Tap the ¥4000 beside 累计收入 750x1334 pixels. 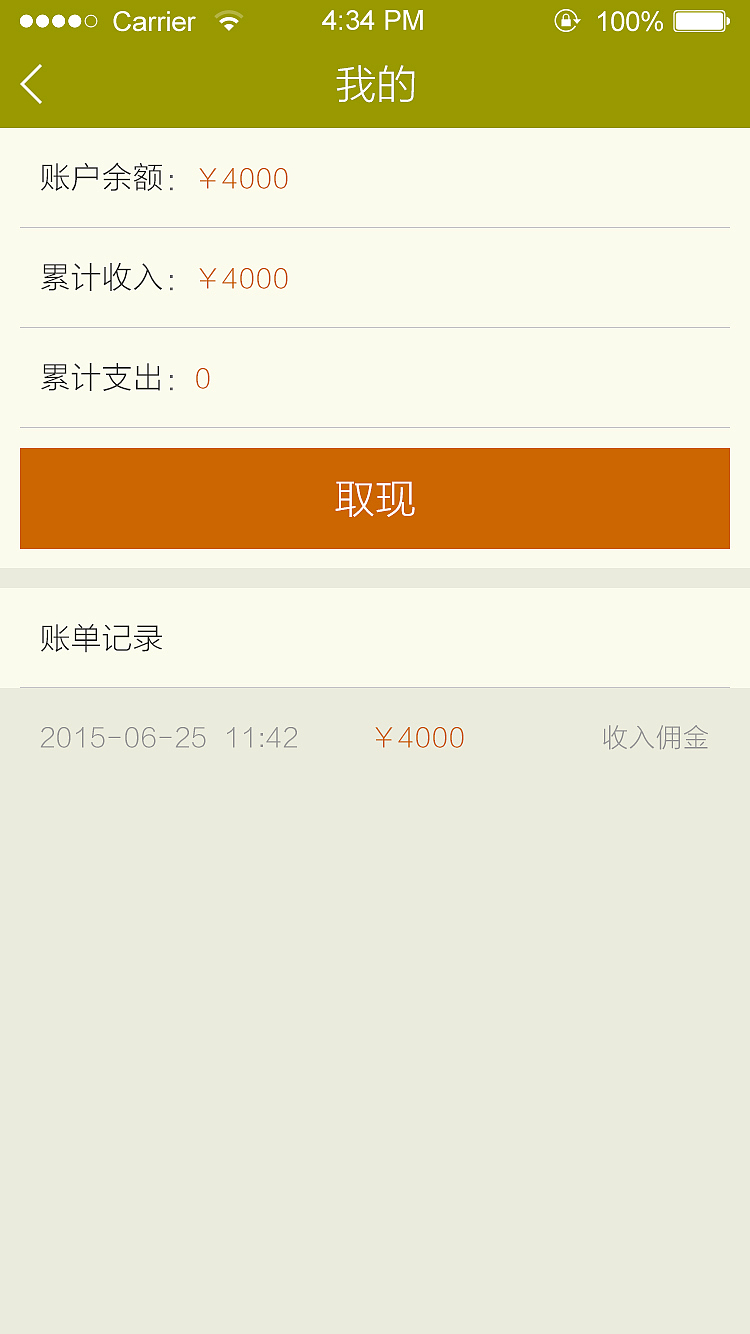(x=243, y=278)
